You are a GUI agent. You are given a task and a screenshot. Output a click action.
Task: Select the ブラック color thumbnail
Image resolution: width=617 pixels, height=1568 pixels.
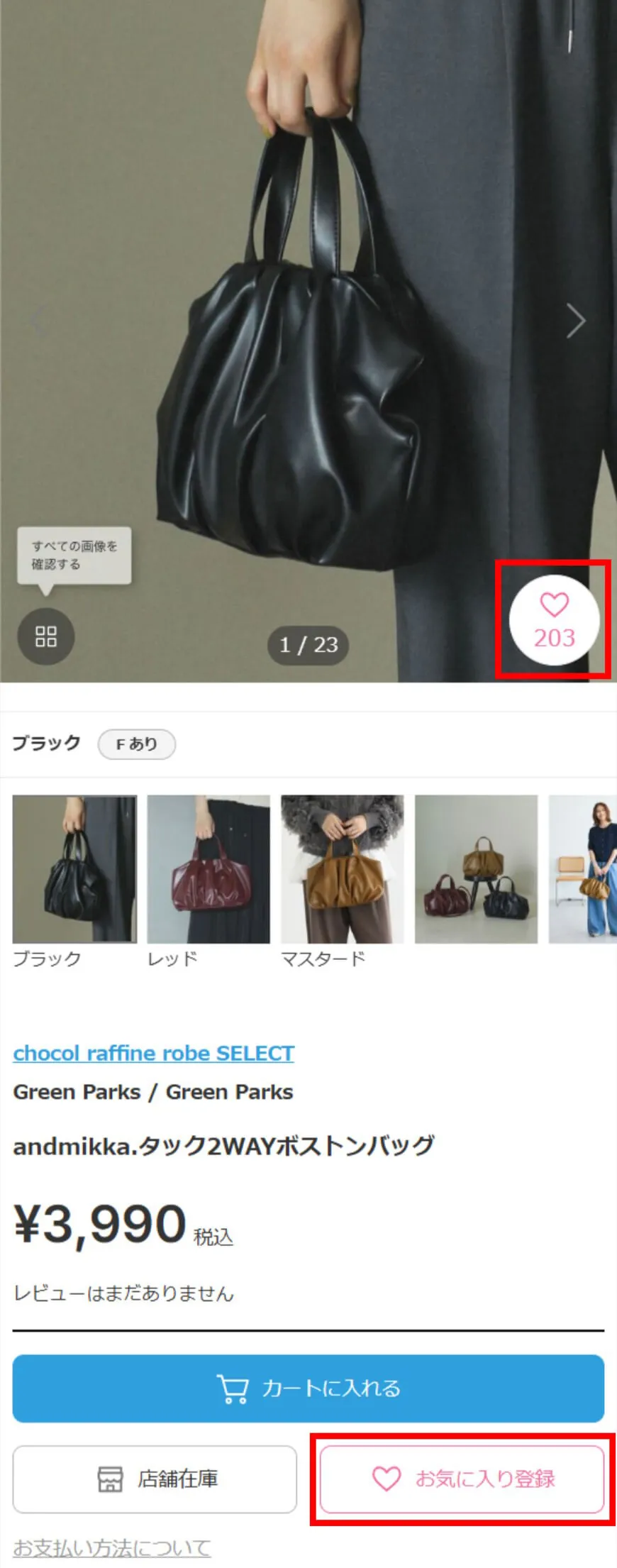(74, 869)
